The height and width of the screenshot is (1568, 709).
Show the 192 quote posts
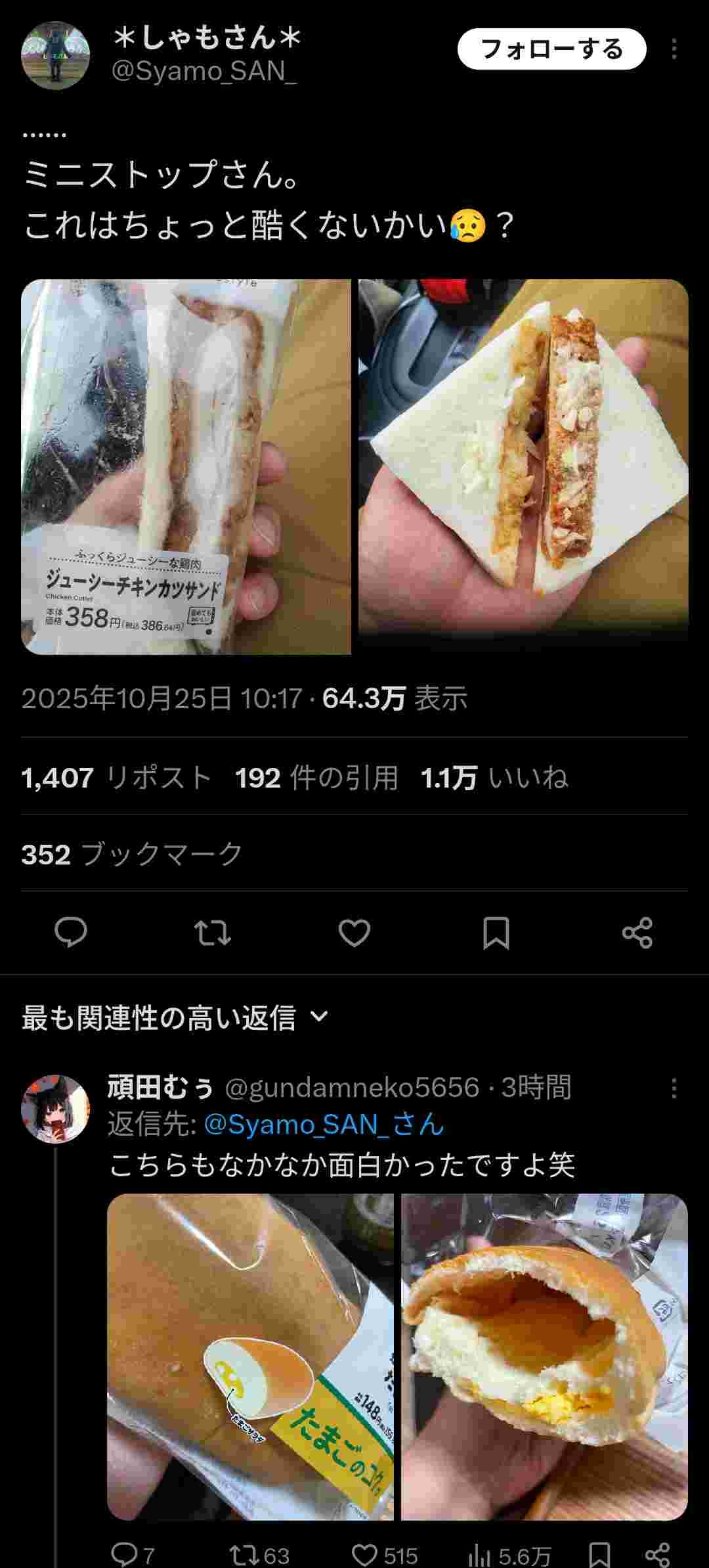tap(316, 778)
